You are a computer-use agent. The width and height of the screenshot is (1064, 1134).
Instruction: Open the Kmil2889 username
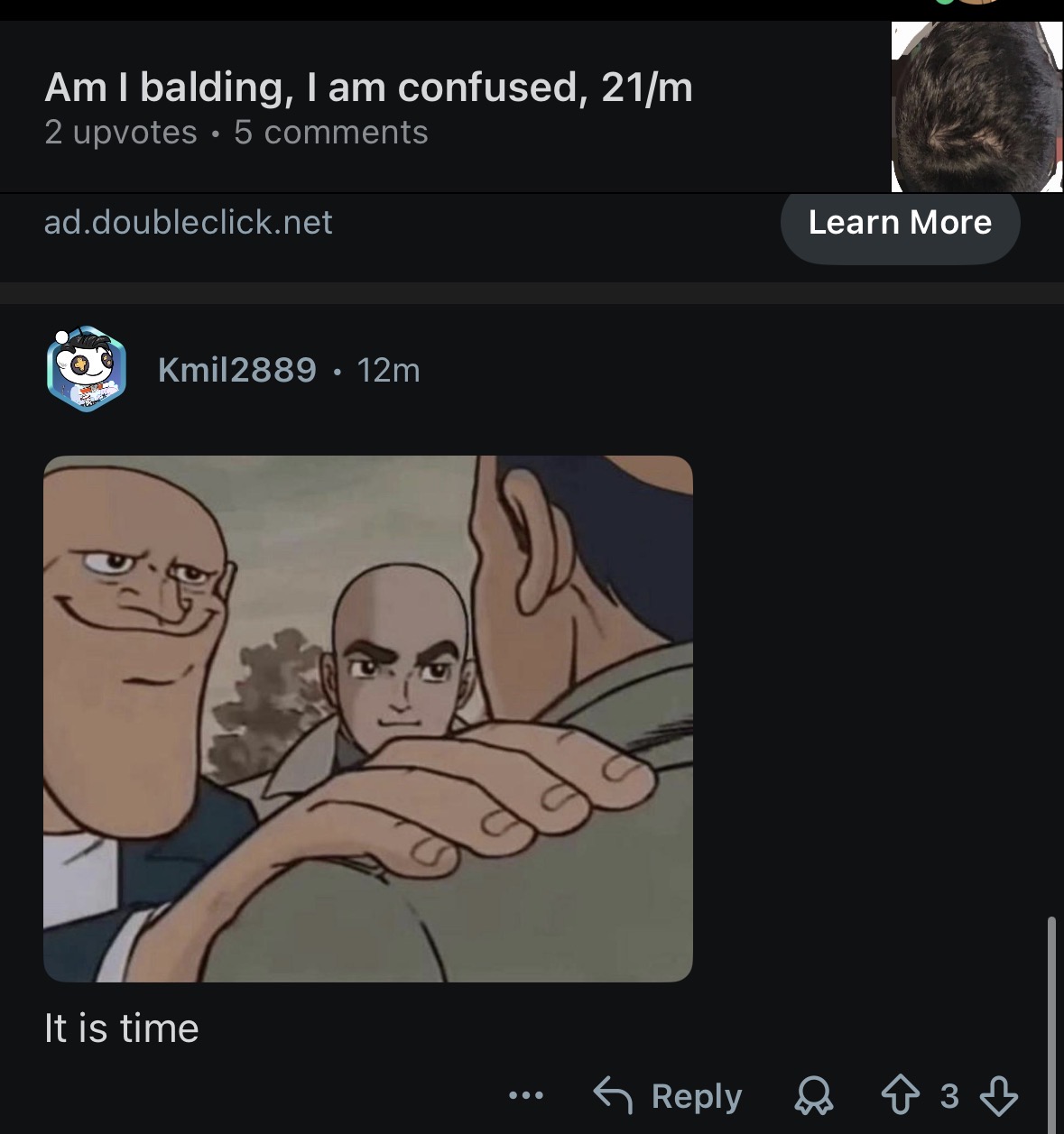coord(236,370)
